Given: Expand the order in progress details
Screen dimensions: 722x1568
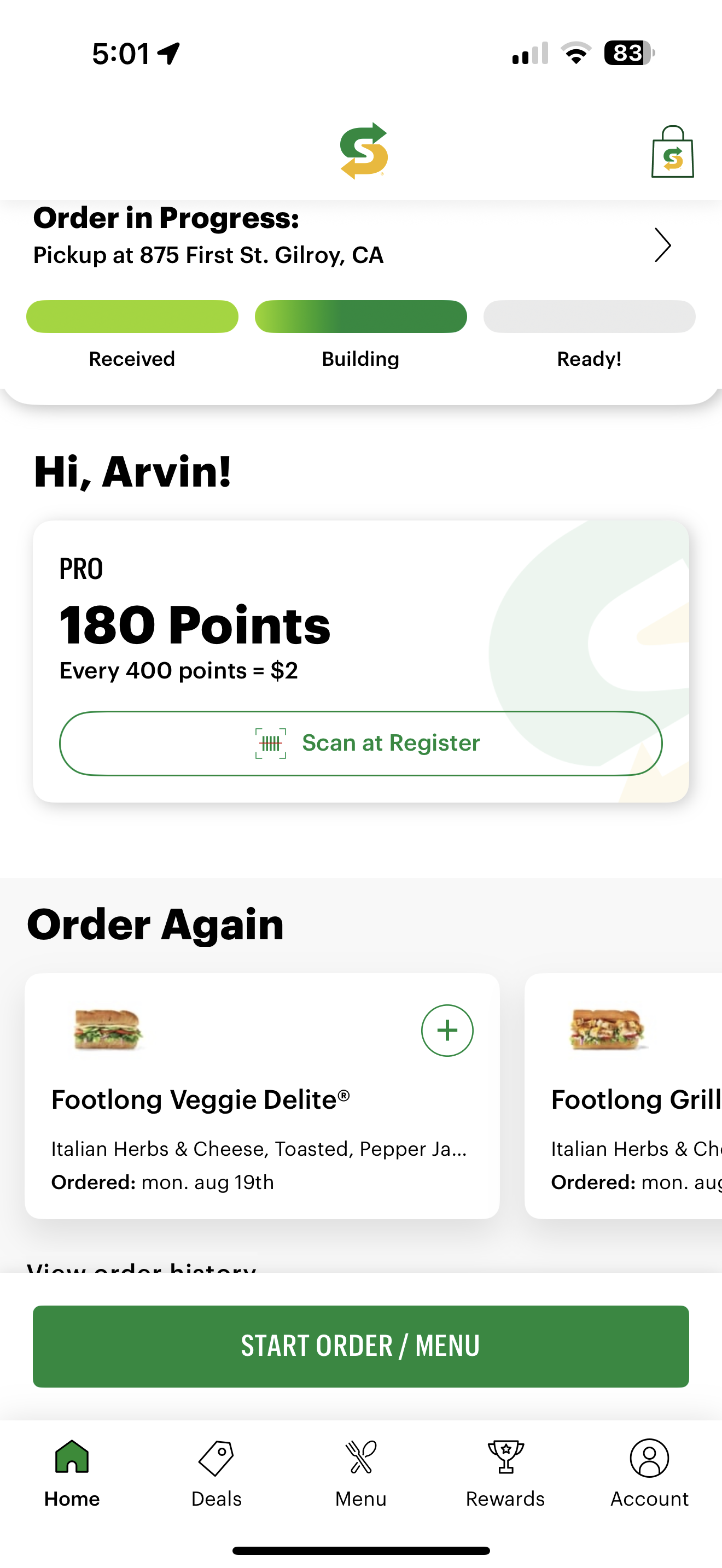Looking at the screenshot, I should point(662,245).
